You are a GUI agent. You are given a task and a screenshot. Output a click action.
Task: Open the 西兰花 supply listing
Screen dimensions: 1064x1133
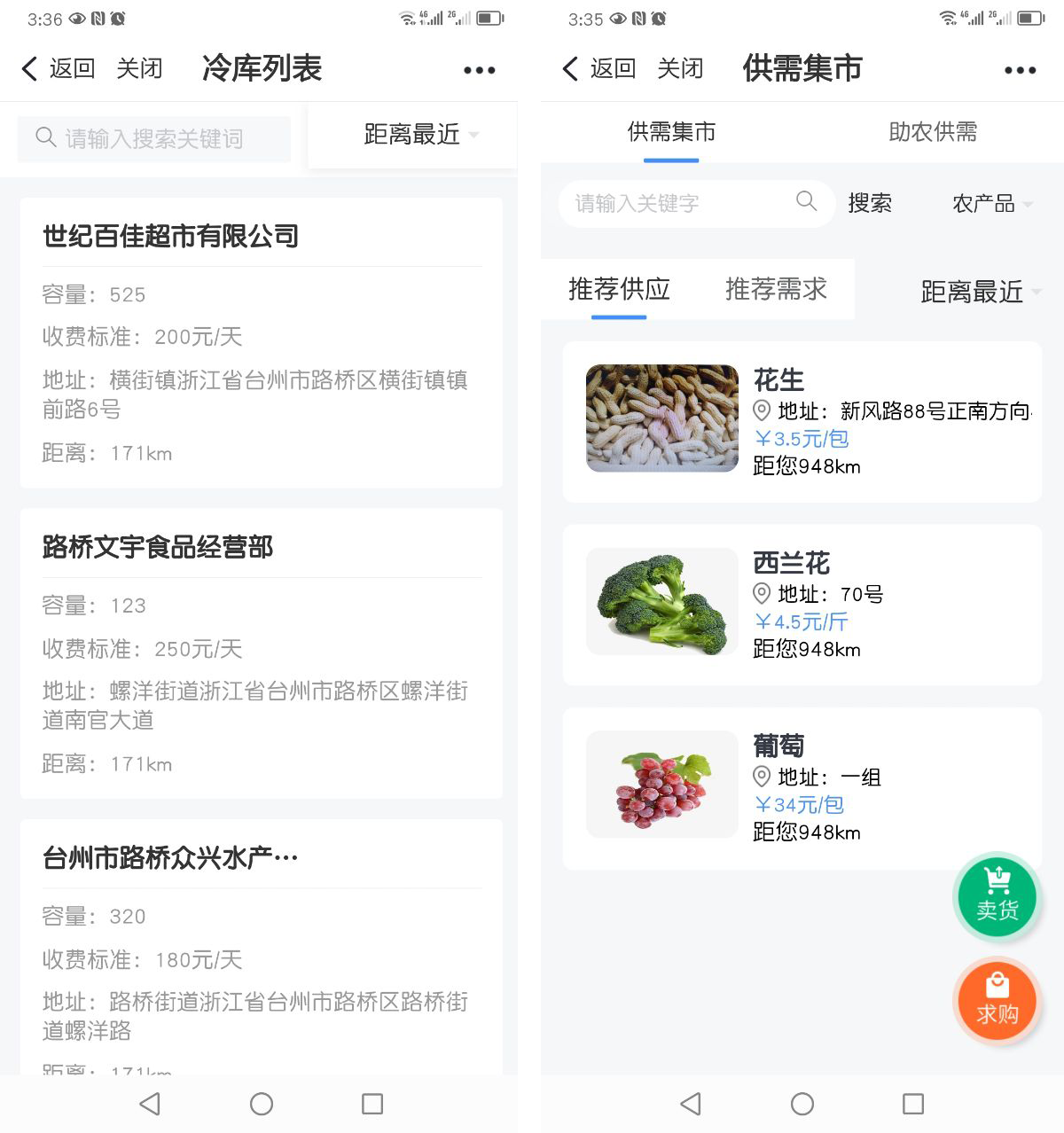coord(802,605)
